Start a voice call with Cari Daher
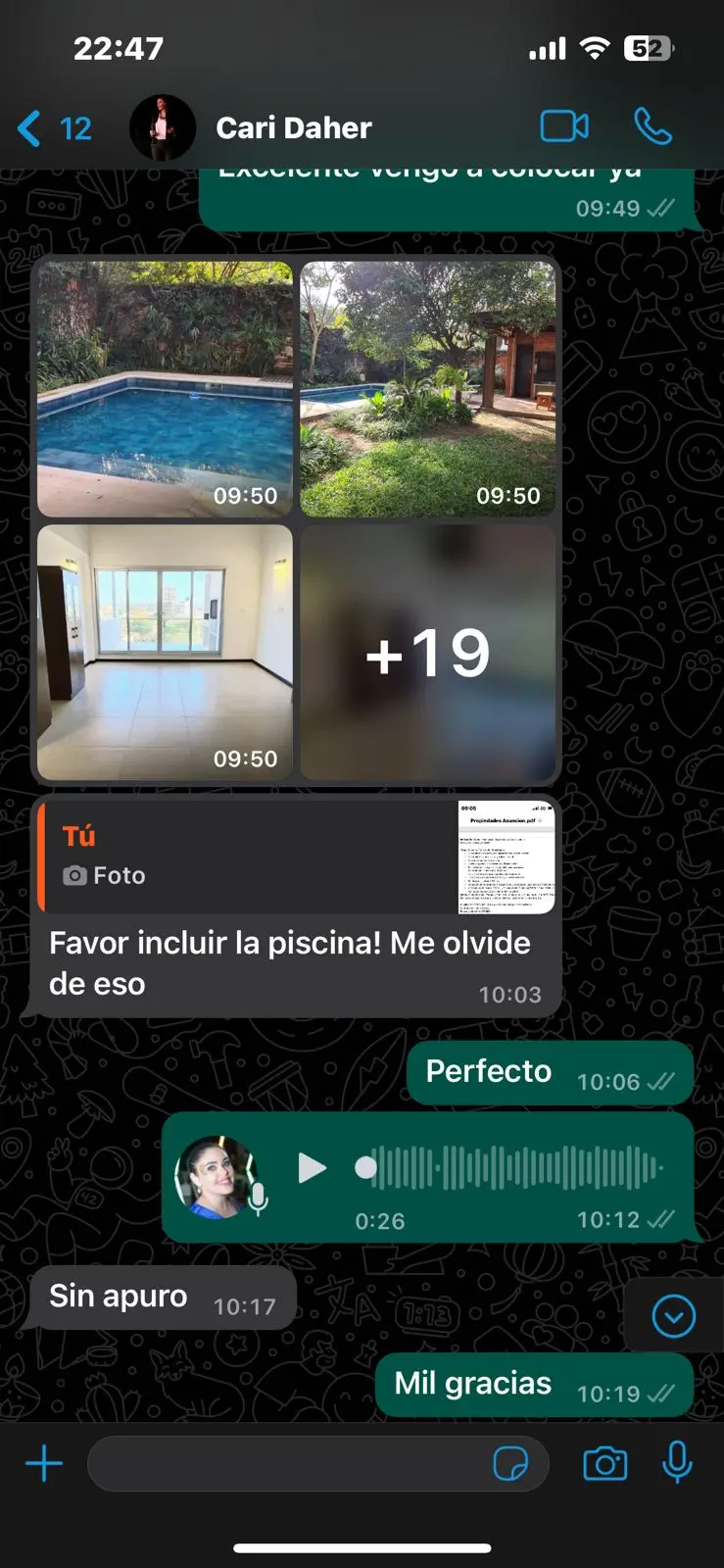The height and width of the screenshot is (1568, 724). [x=652, y=126]
